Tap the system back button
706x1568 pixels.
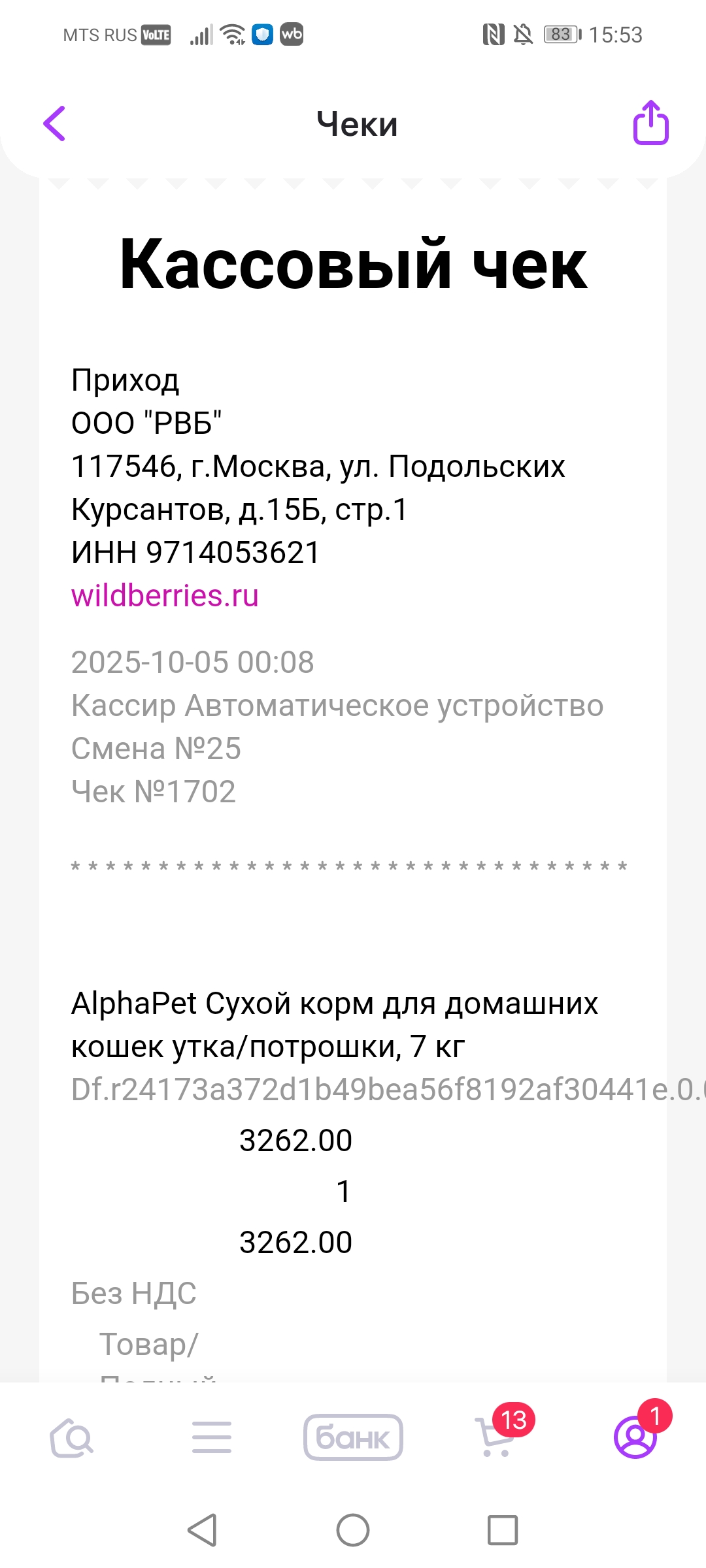coord(203,1530)
